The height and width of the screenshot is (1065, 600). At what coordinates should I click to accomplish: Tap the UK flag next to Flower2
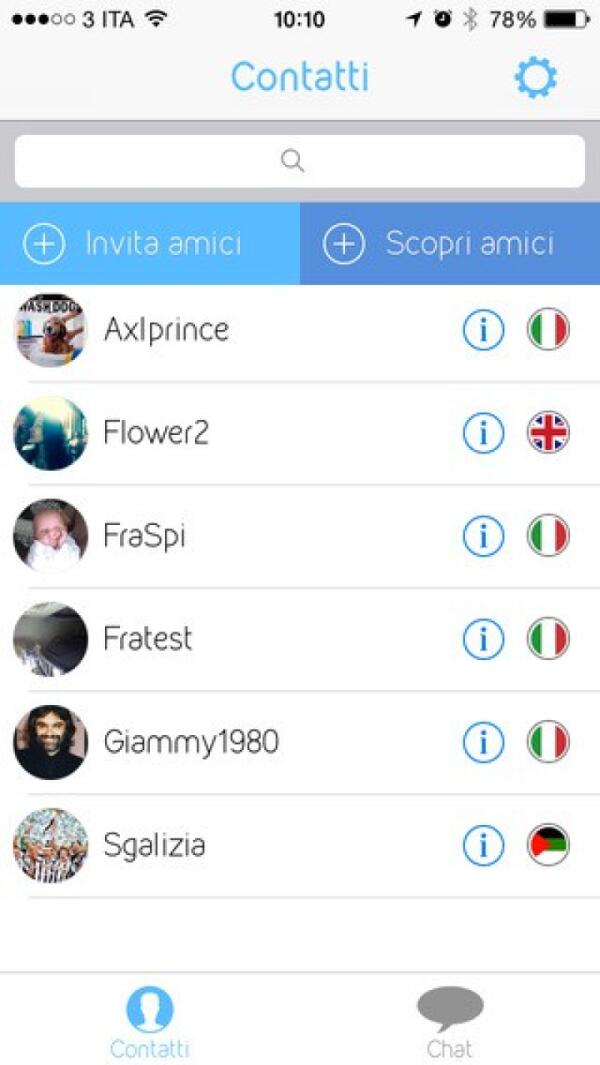coord(548,433)
